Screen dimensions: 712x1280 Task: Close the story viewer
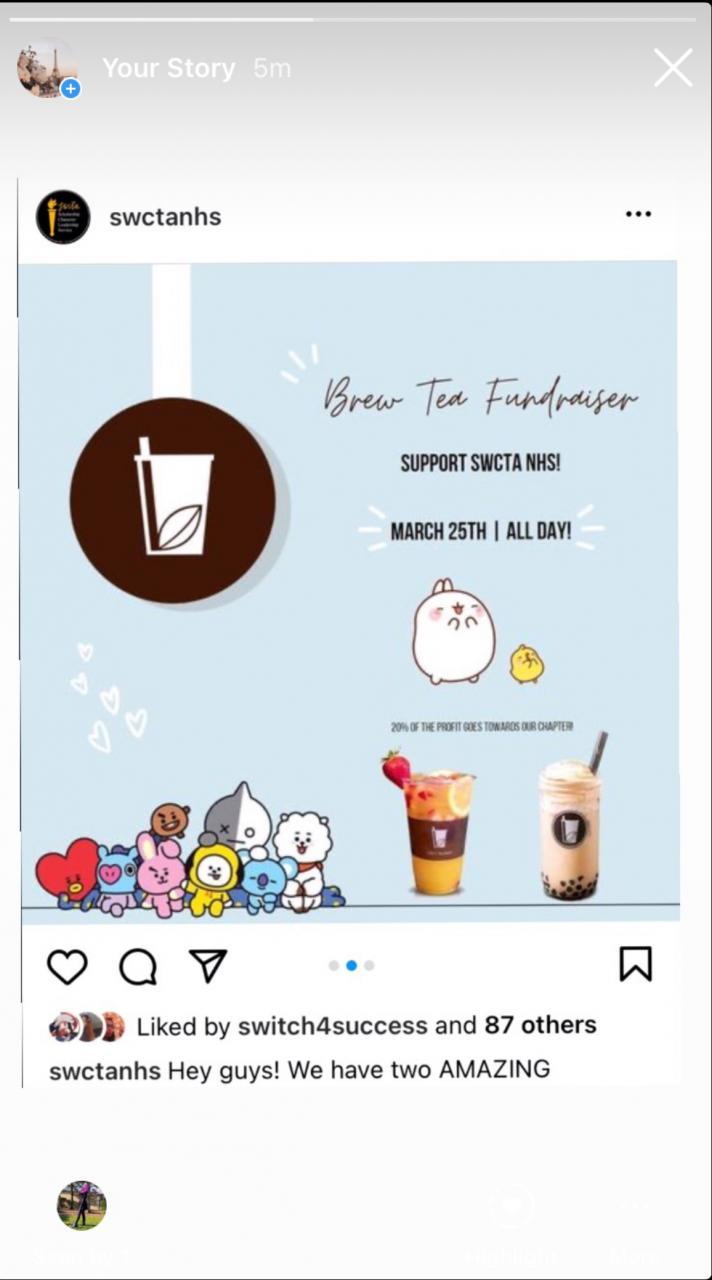click(673, 68)
